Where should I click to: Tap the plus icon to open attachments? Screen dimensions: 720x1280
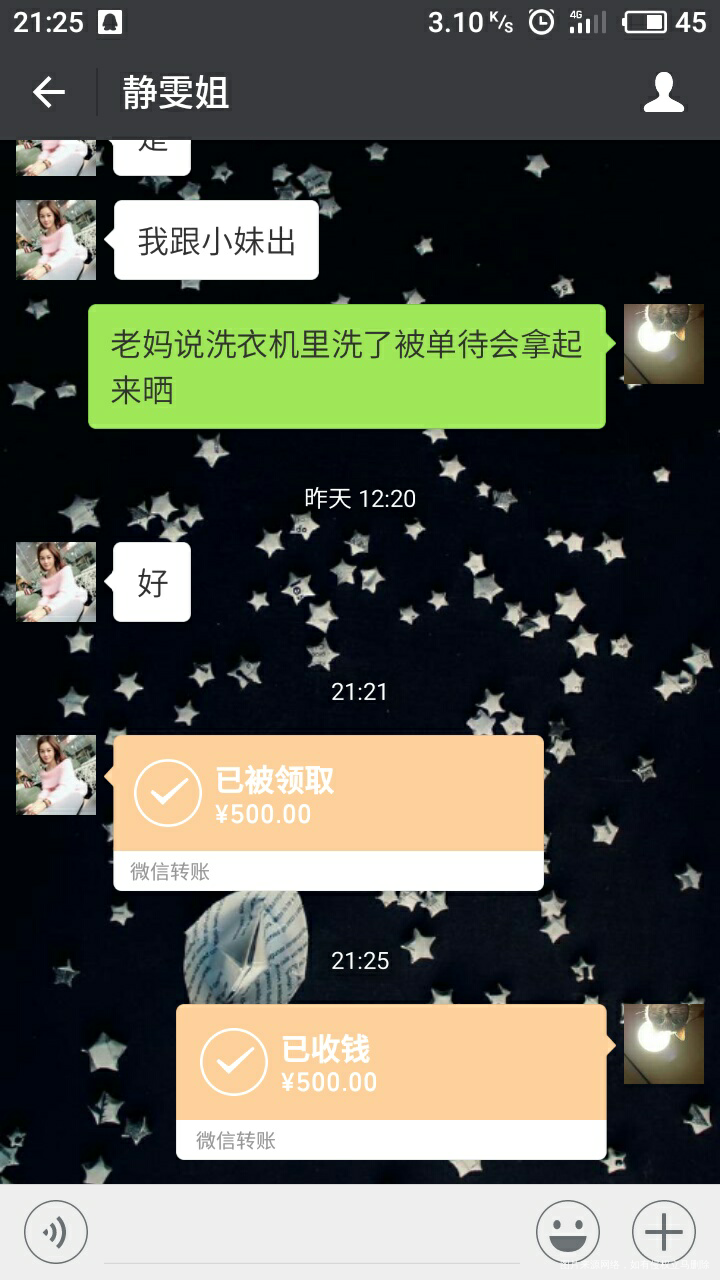[x=662, y=1231]
